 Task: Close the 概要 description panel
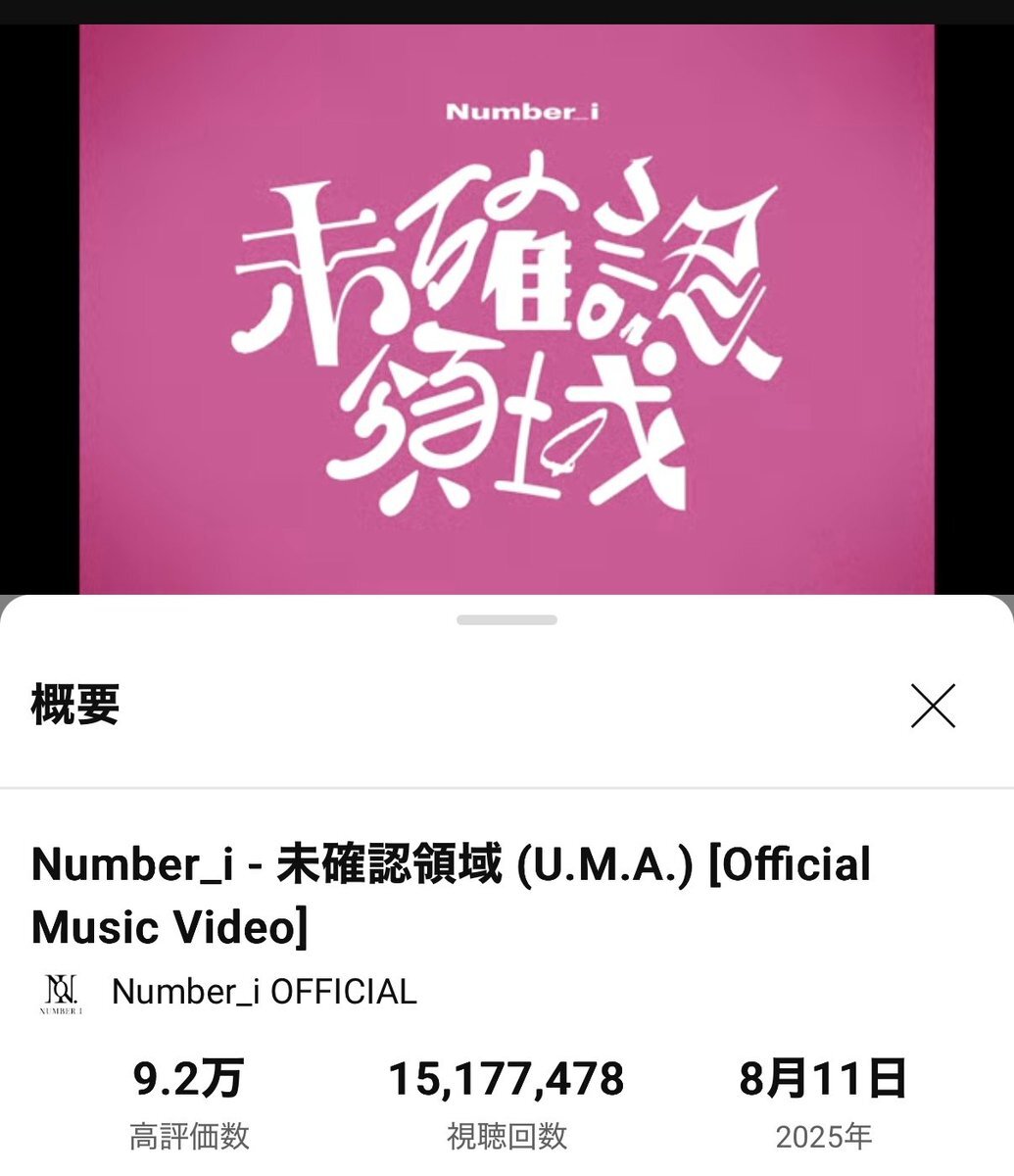point(932,706)
